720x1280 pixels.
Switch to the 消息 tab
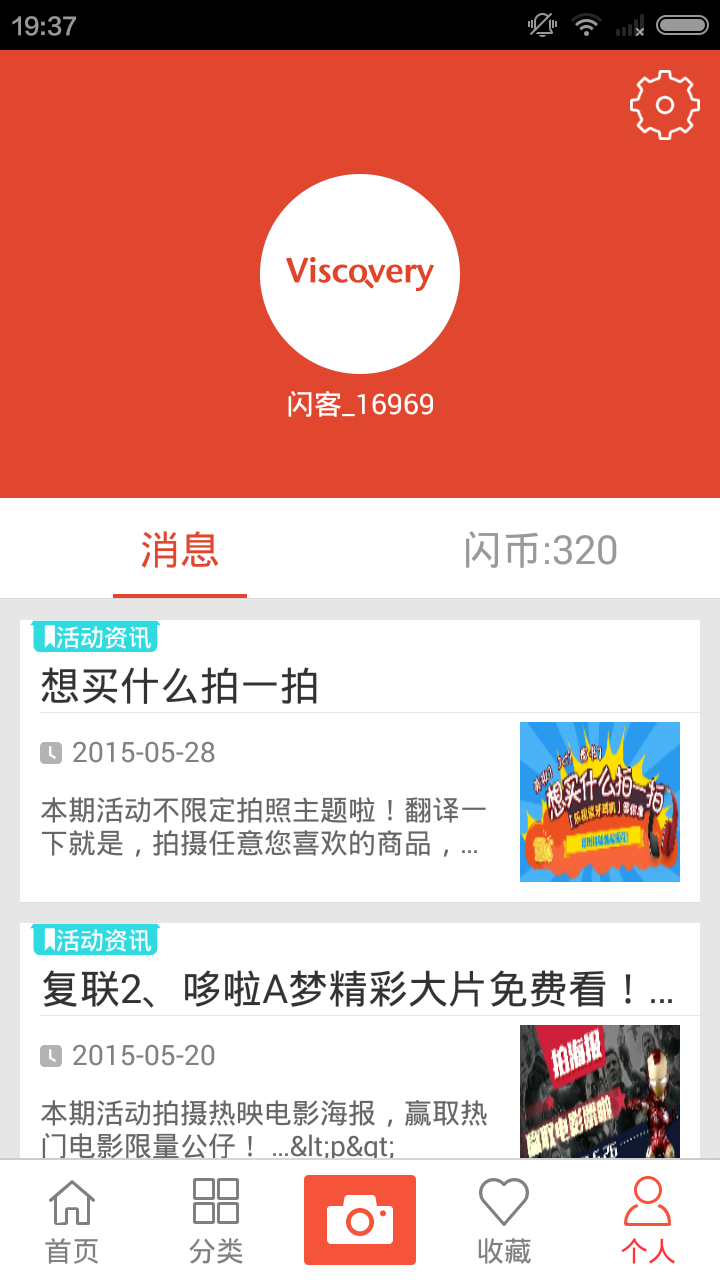pos(180,550)
